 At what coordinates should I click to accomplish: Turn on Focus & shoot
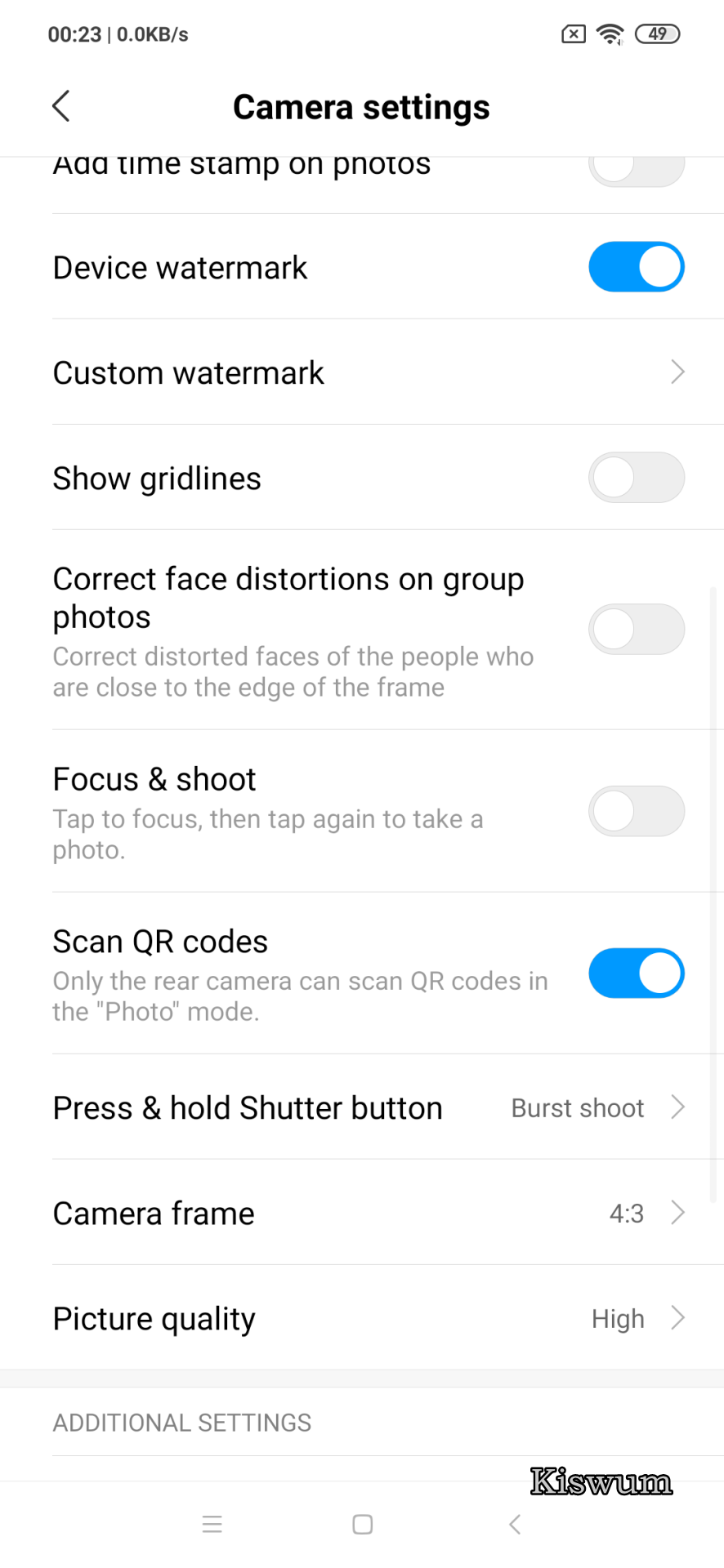coord(636,811)
